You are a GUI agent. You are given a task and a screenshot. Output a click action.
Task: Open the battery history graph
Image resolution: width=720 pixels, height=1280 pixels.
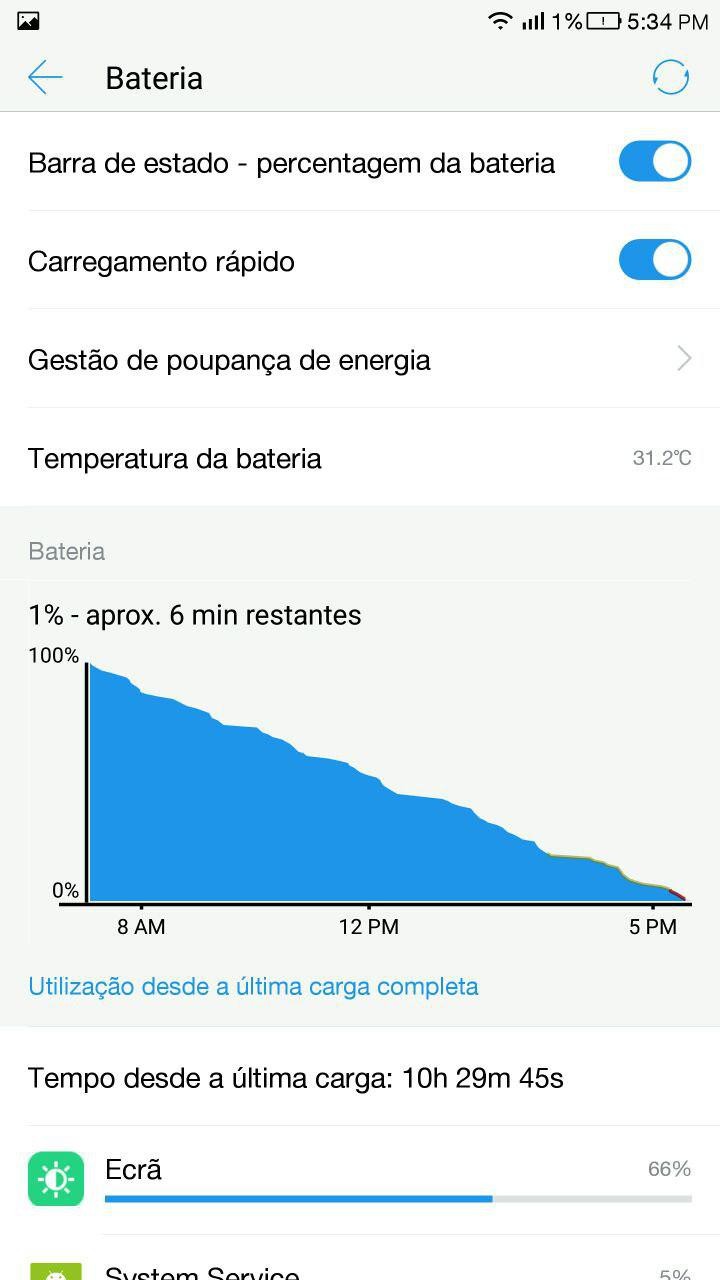pyautogui.click(x=372, y=782)
